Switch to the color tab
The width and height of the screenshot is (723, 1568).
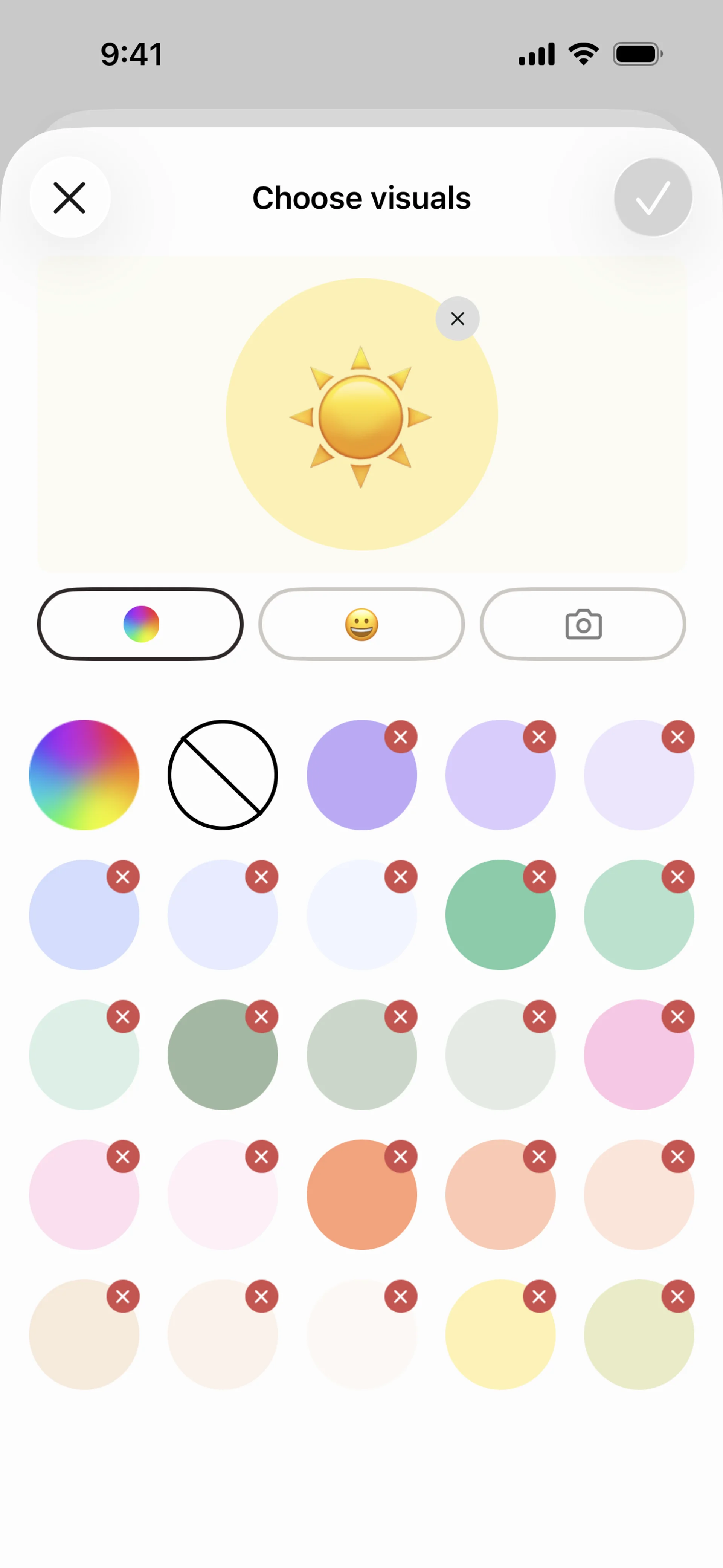tap(140, 624)
